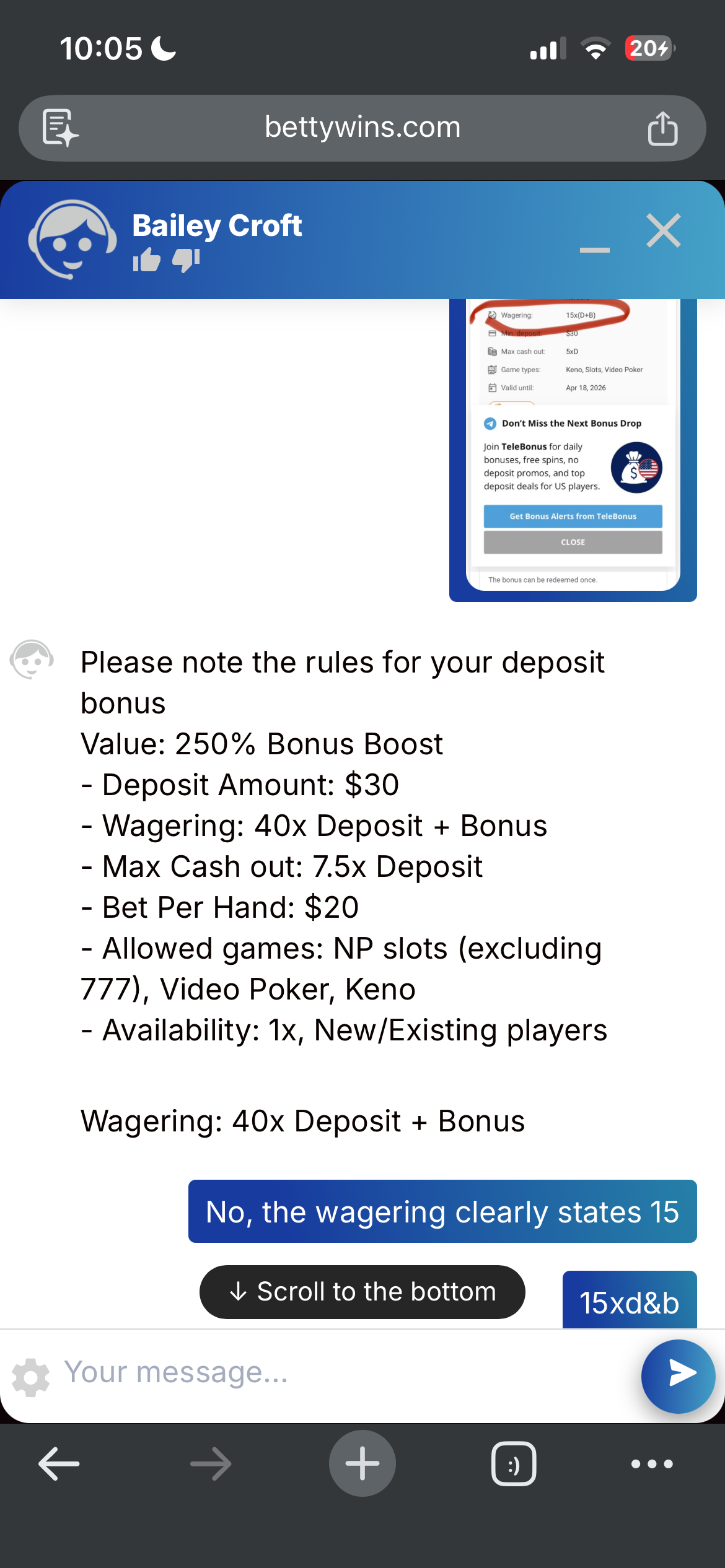Open the browser more options menu

point(652,1464)
